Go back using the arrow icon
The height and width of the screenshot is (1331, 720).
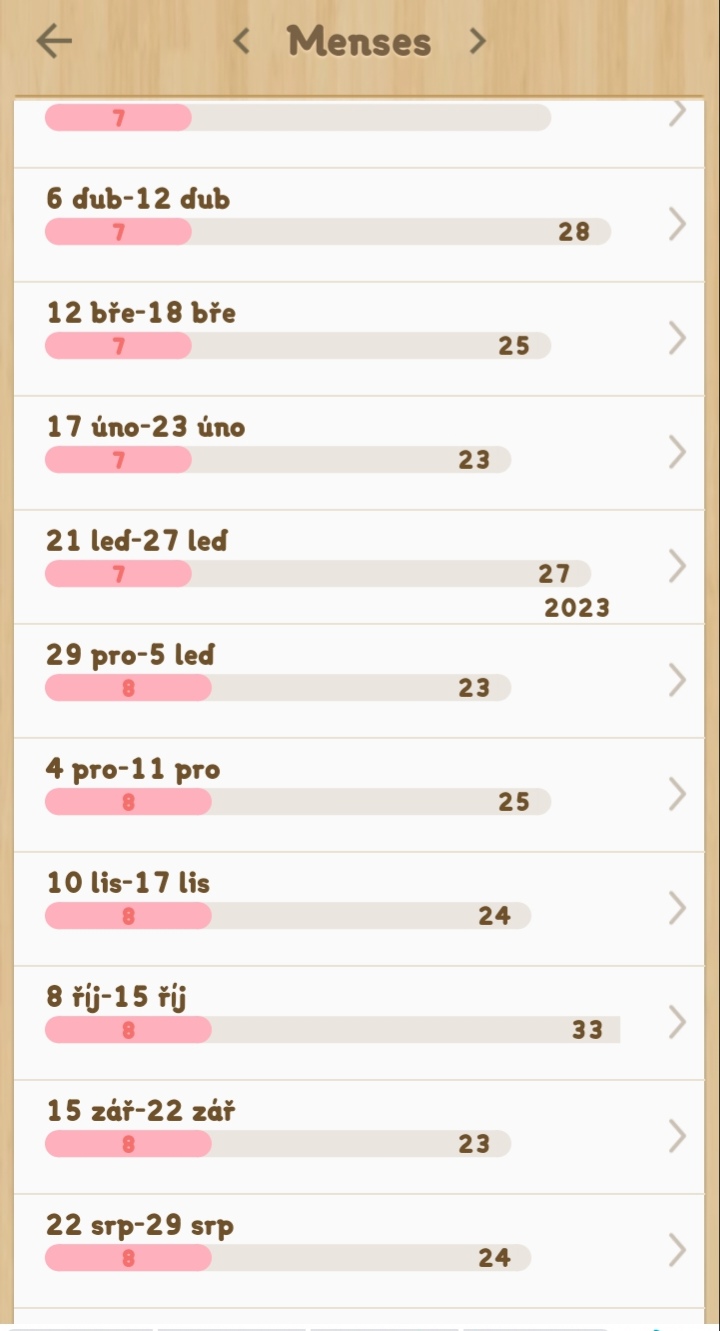point(54,41)
